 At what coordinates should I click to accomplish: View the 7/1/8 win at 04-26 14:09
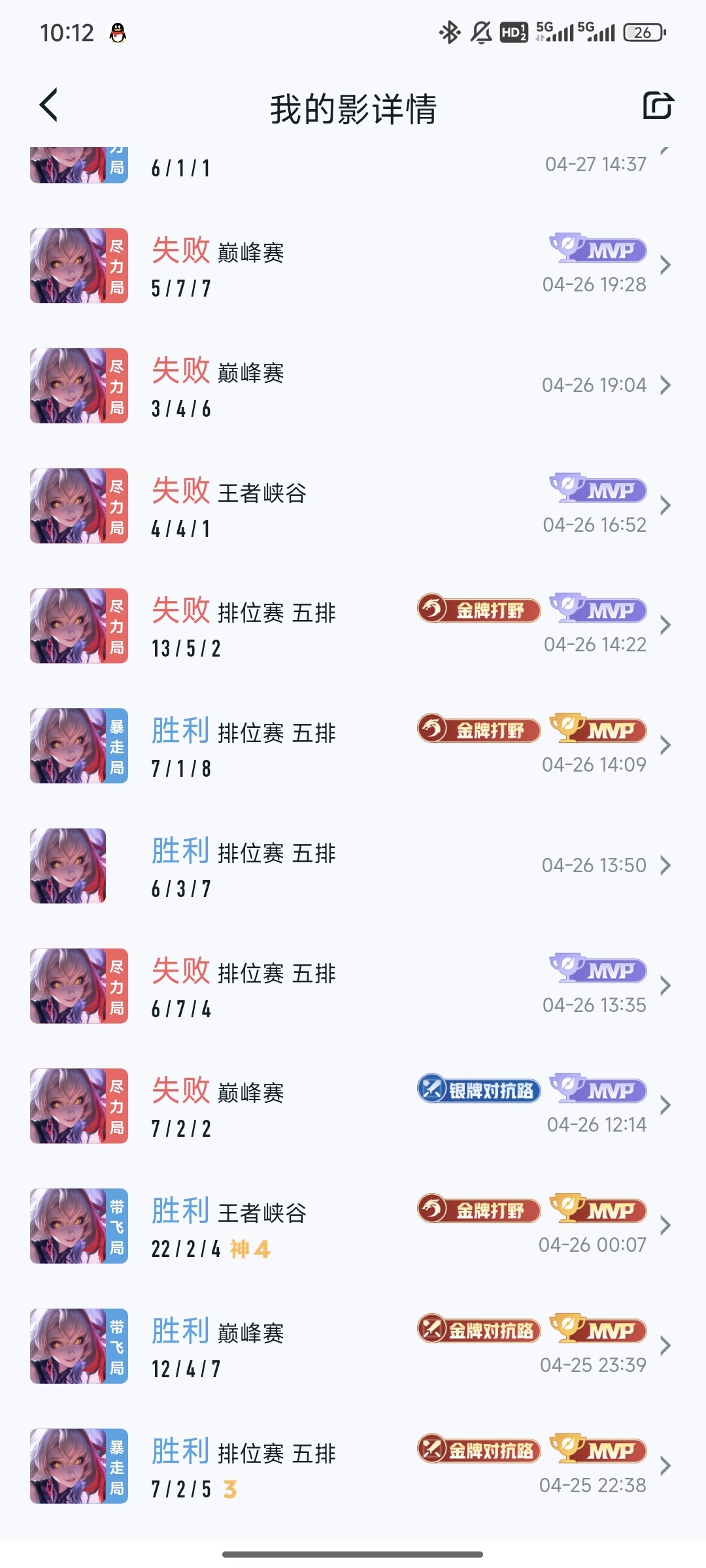click(x=353, y=746)
